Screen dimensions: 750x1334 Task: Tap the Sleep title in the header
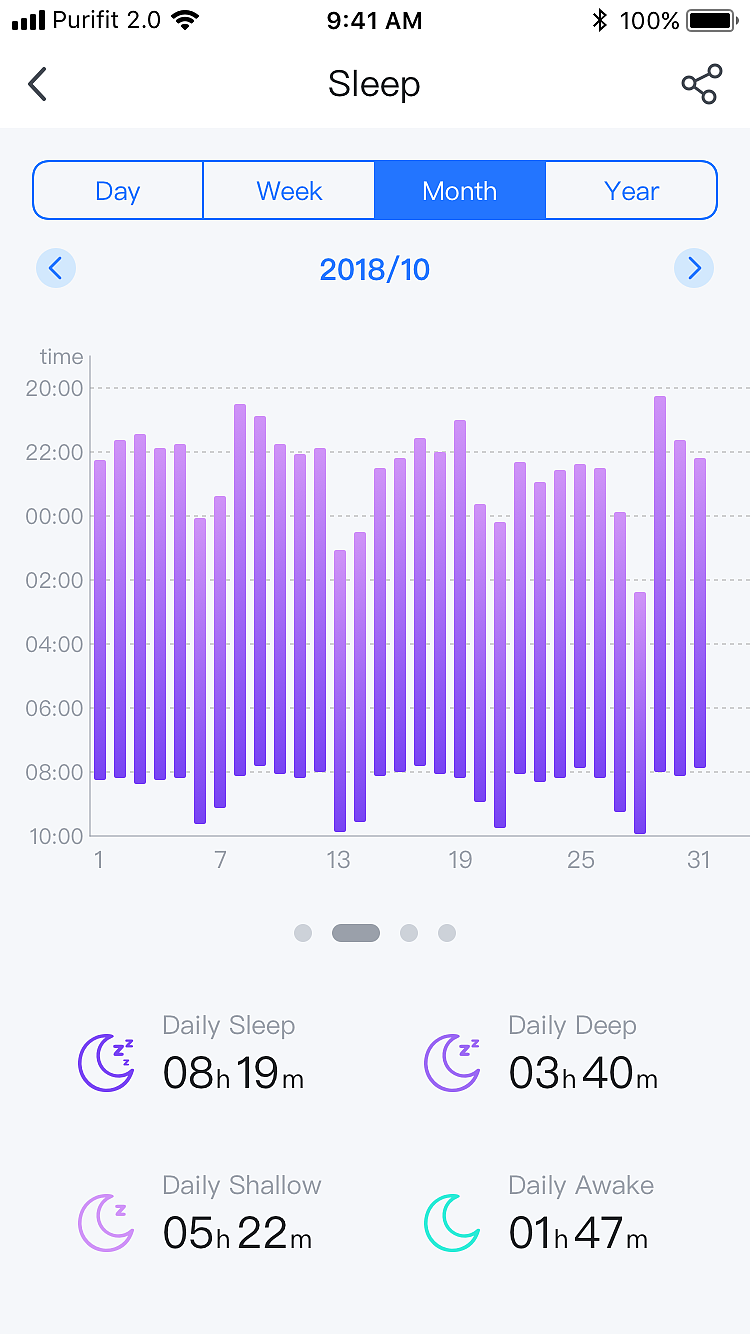coord(375,84)
